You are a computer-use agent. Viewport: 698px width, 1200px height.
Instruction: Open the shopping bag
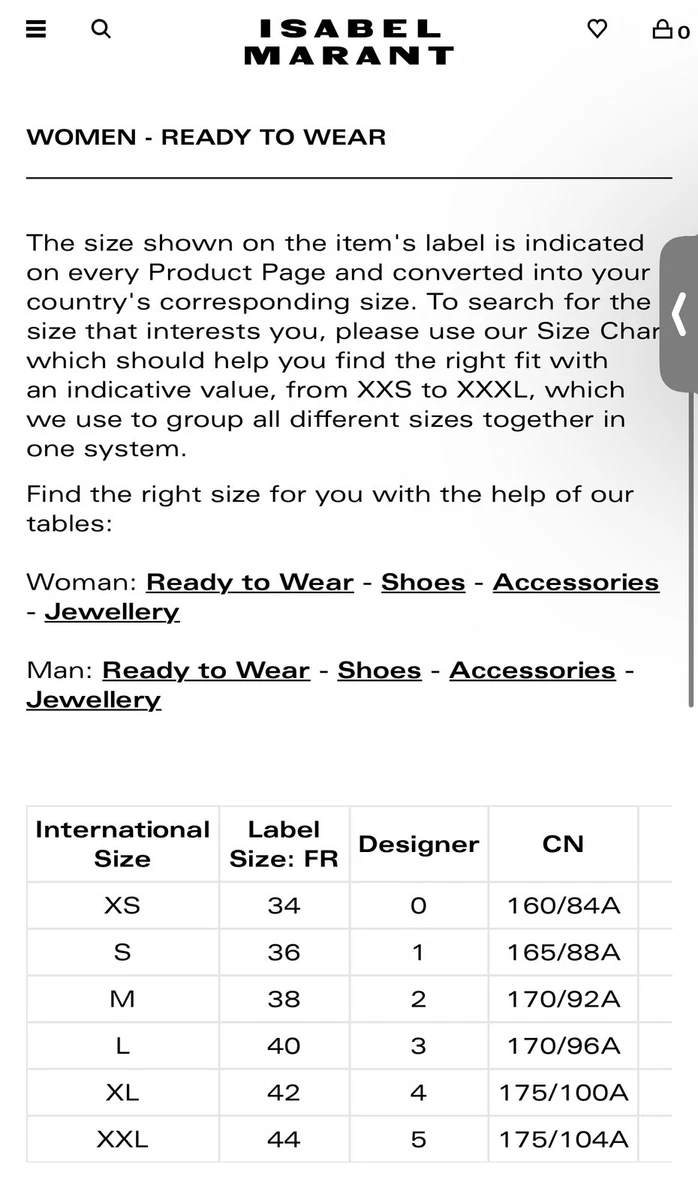(x=670, y=30)
